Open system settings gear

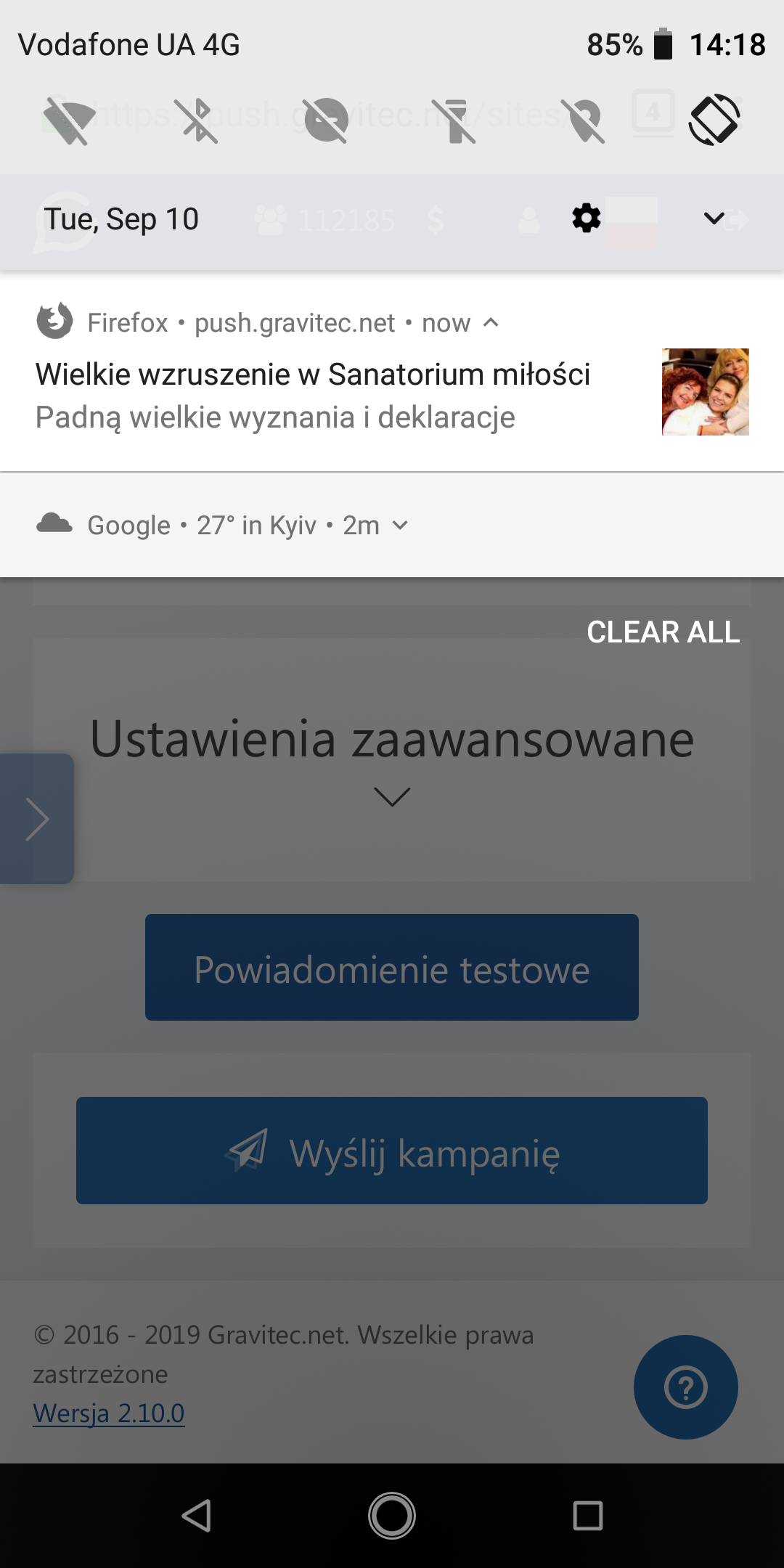[586, 219]
